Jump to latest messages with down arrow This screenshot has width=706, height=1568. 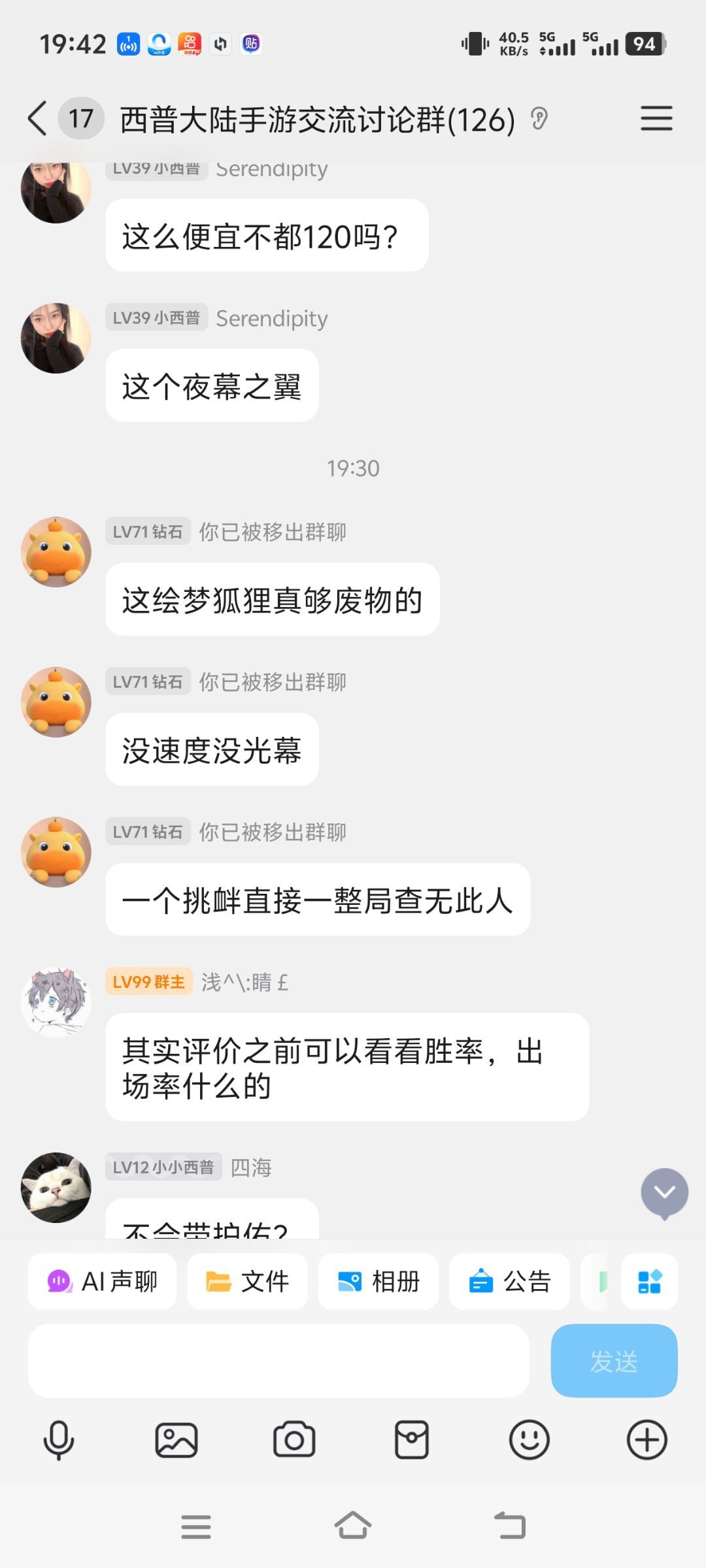(664, 1193)
